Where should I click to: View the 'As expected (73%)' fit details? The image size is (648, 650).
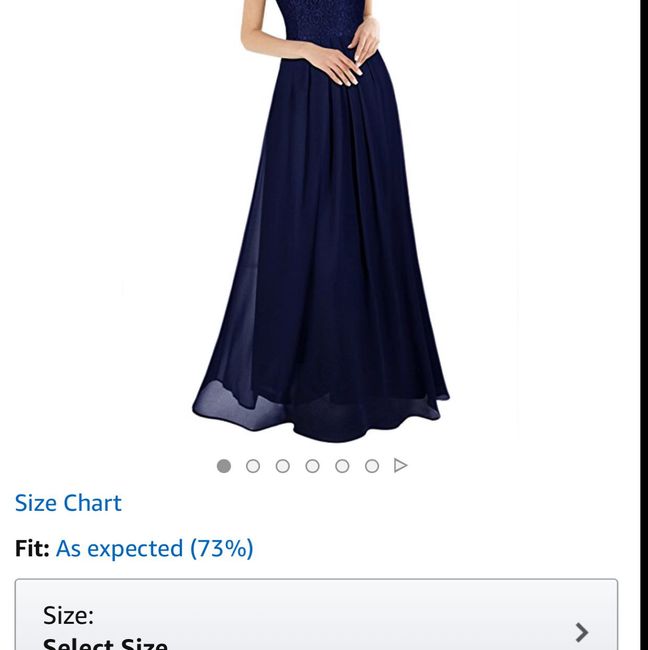pos(154,548)
